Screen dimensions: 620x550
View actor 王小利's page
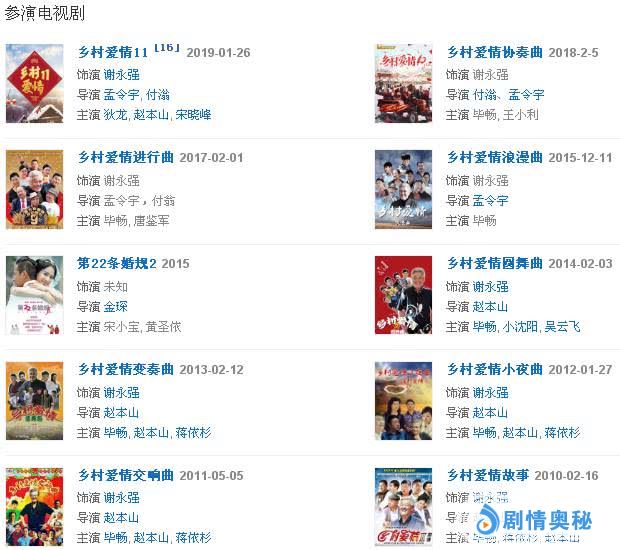[x=520, y=115]
